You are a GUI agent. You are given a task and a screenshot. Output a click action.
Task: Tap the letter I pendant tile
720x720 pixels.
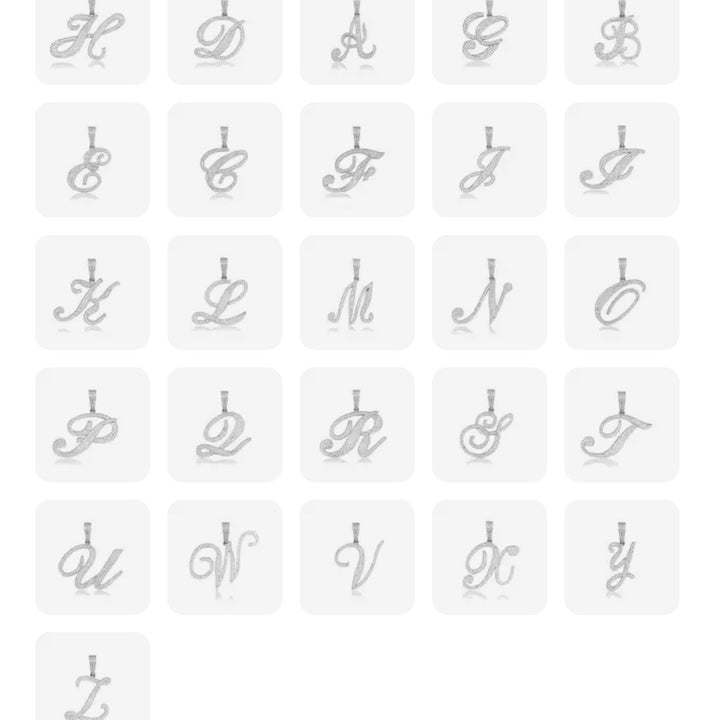click(621, 160)
